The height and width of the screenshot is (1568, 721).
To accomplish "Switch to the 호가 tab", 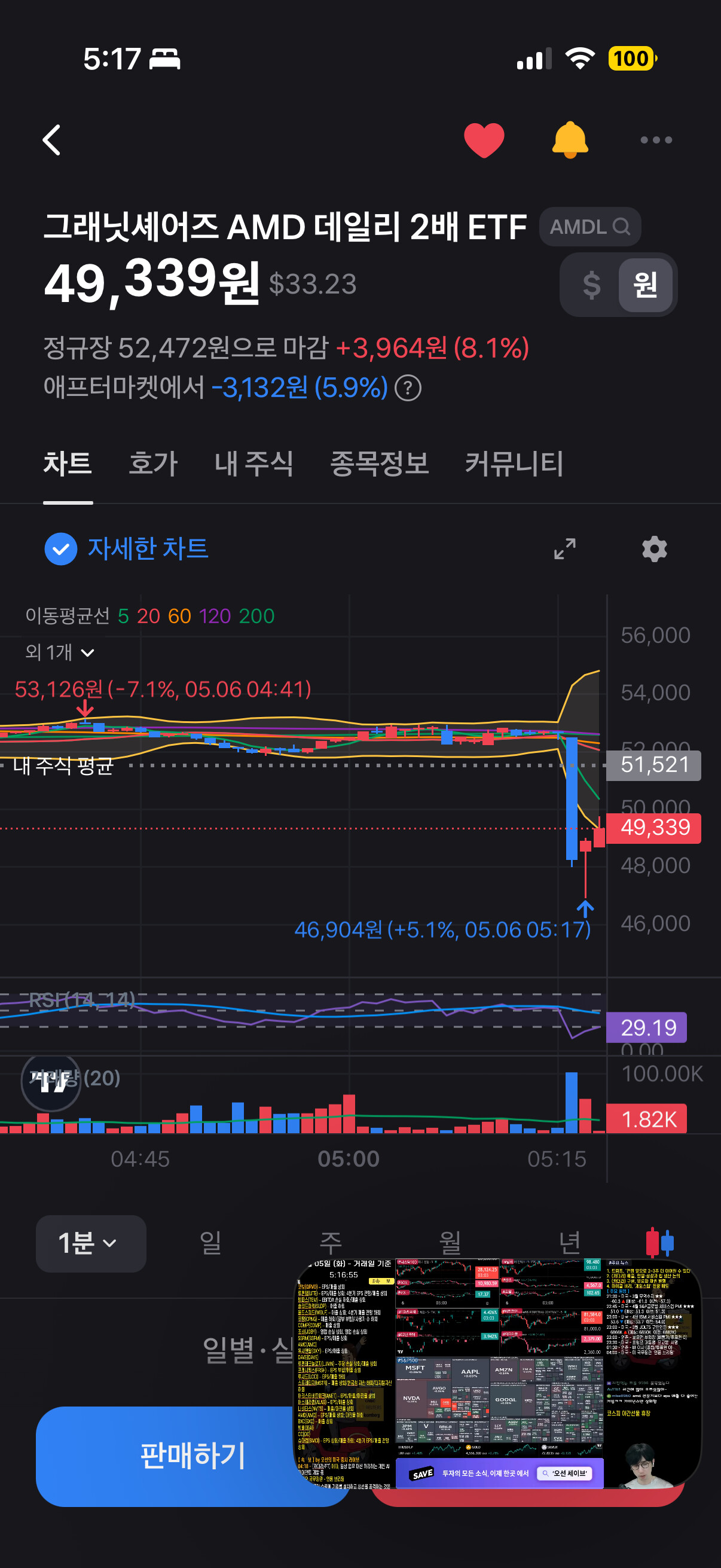I will pyautogui.click(x=152, y=463).
